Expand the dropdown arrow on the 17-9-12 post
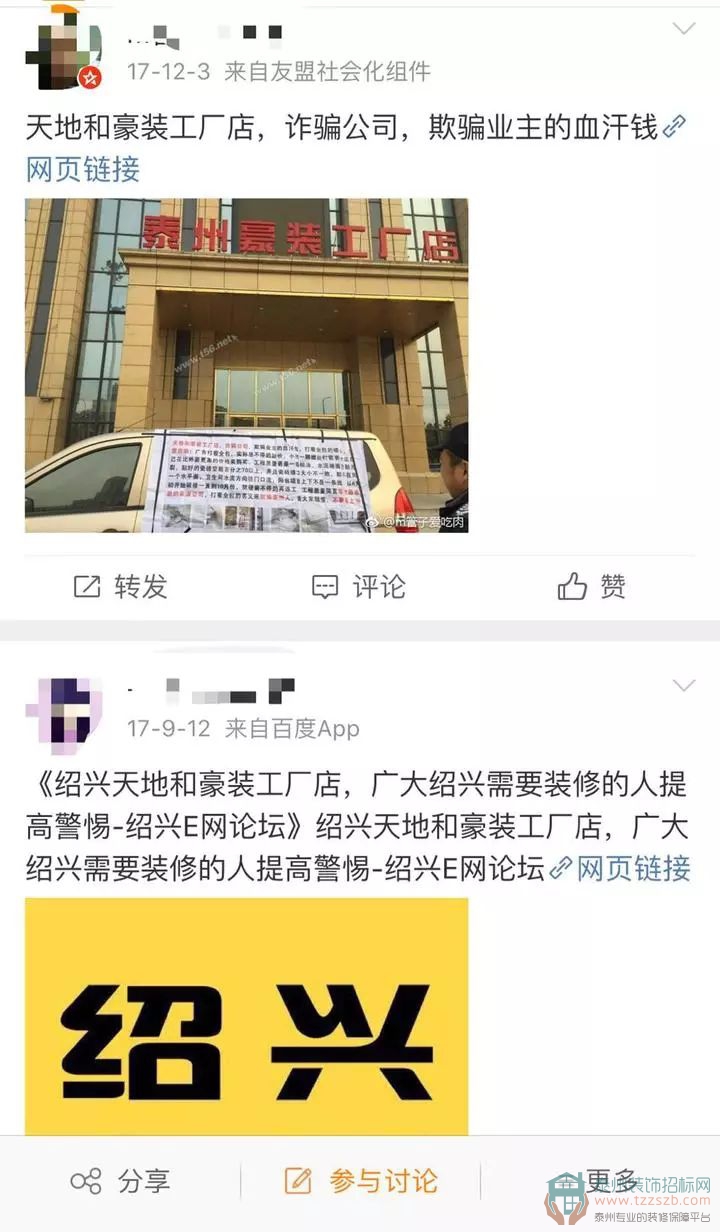Image resolution: width=720 pixels, height=1232 pixels. point(683,686)
